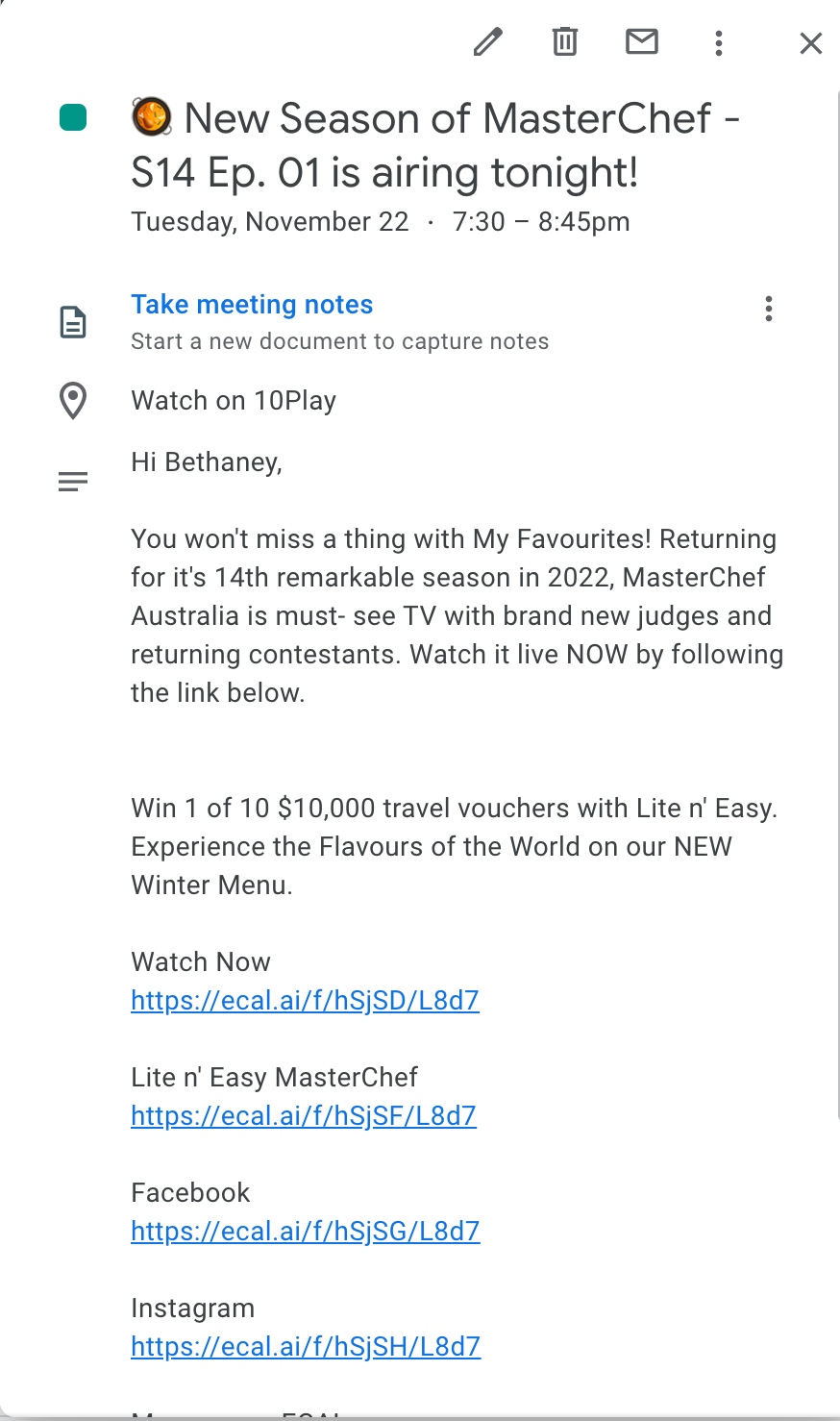Close the event details panel
This screenshot has height=1421, width=840.
click(x=811, y=42)
